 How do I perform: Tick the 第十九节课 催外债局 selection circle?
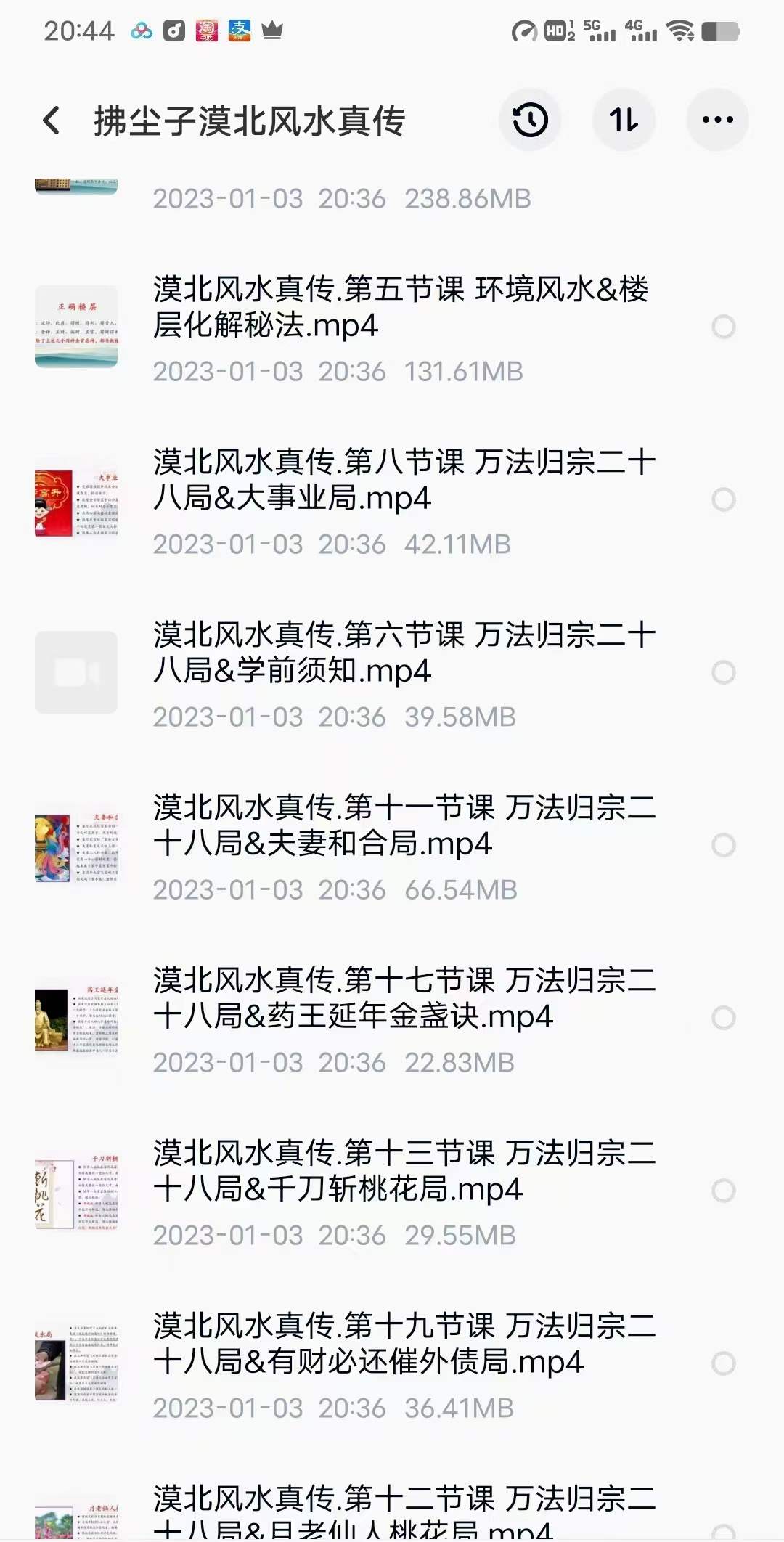pos(723,1363)
